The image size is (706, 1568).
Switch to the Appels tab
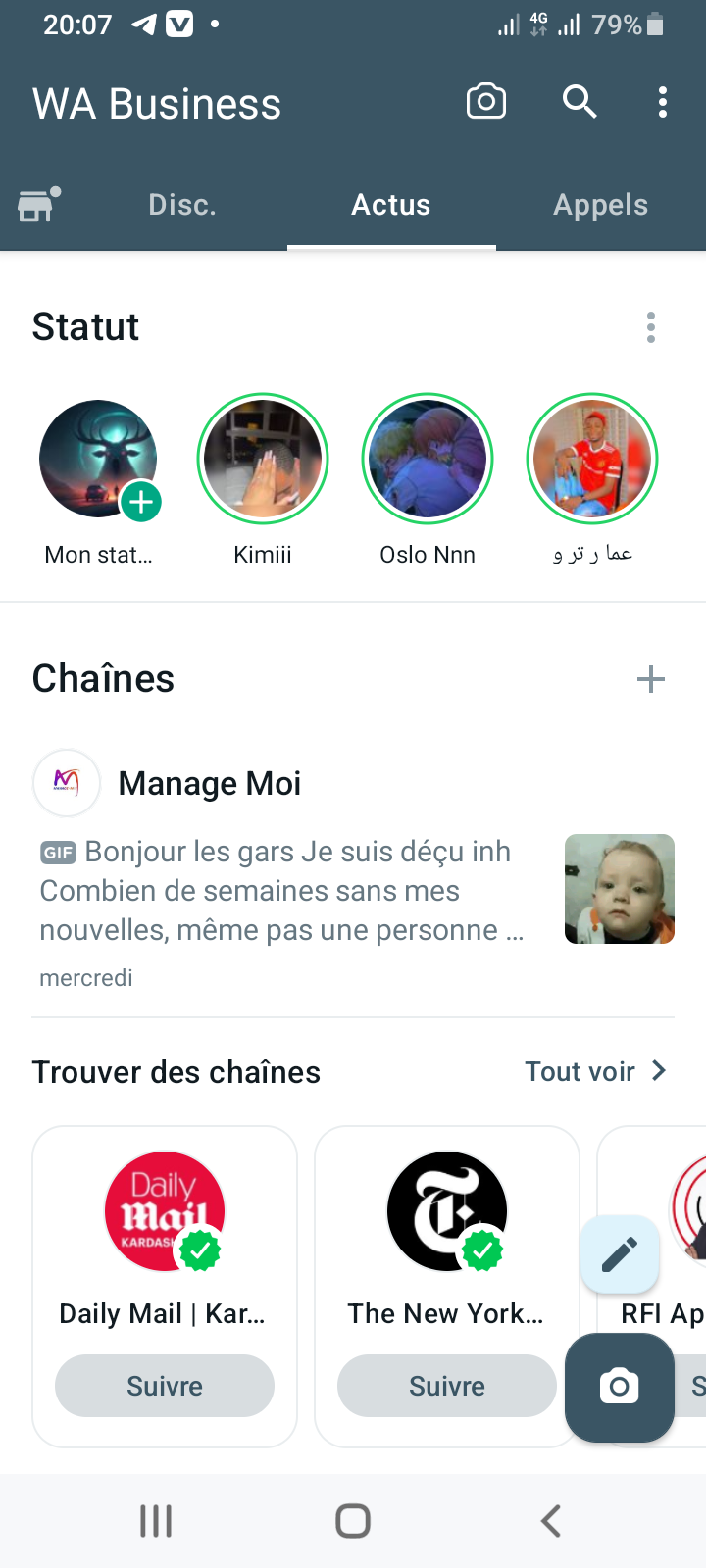(600, 205)
